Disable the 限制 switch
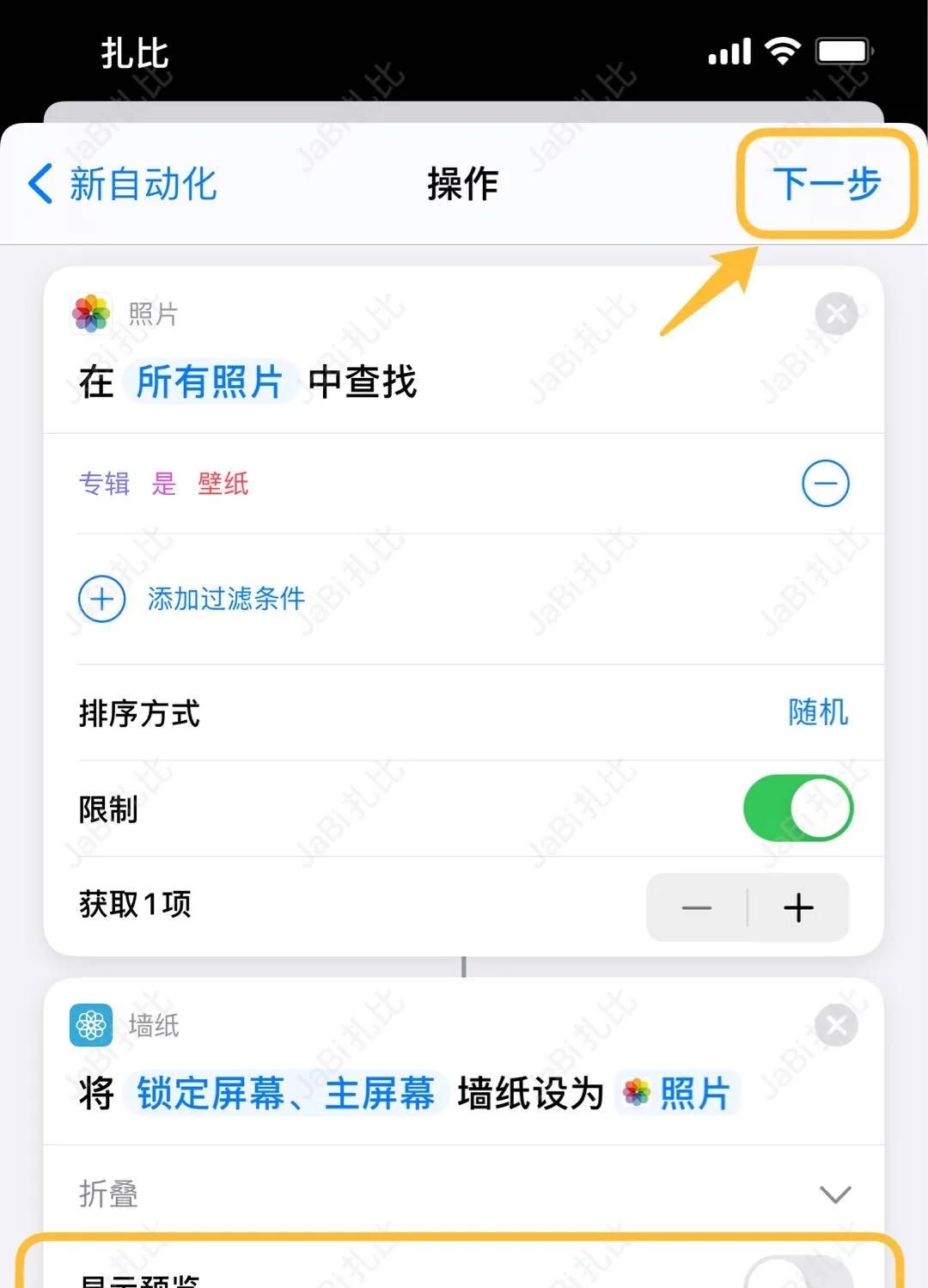 [x=799, y=808]
